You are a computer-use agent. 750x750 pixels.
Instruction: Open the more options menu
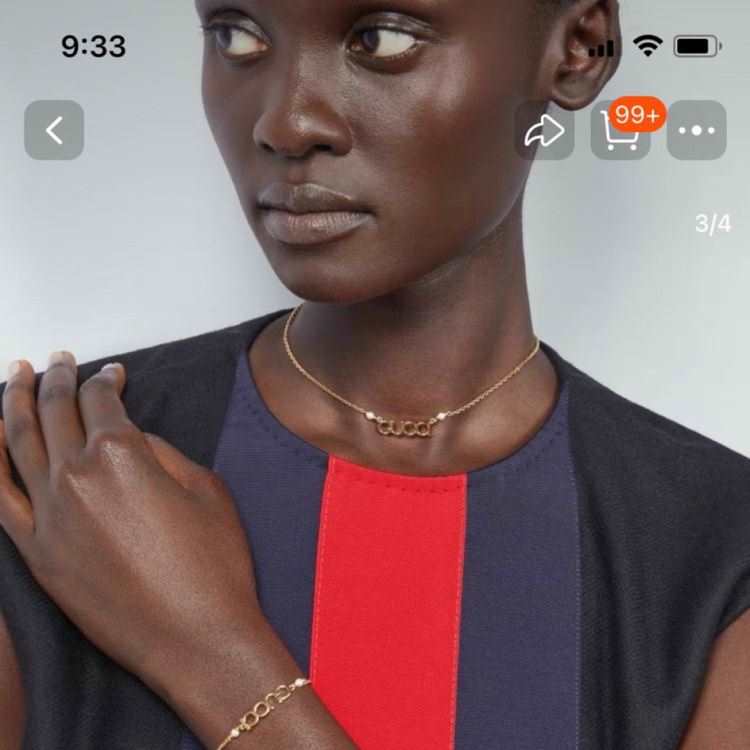pos(696,131)
